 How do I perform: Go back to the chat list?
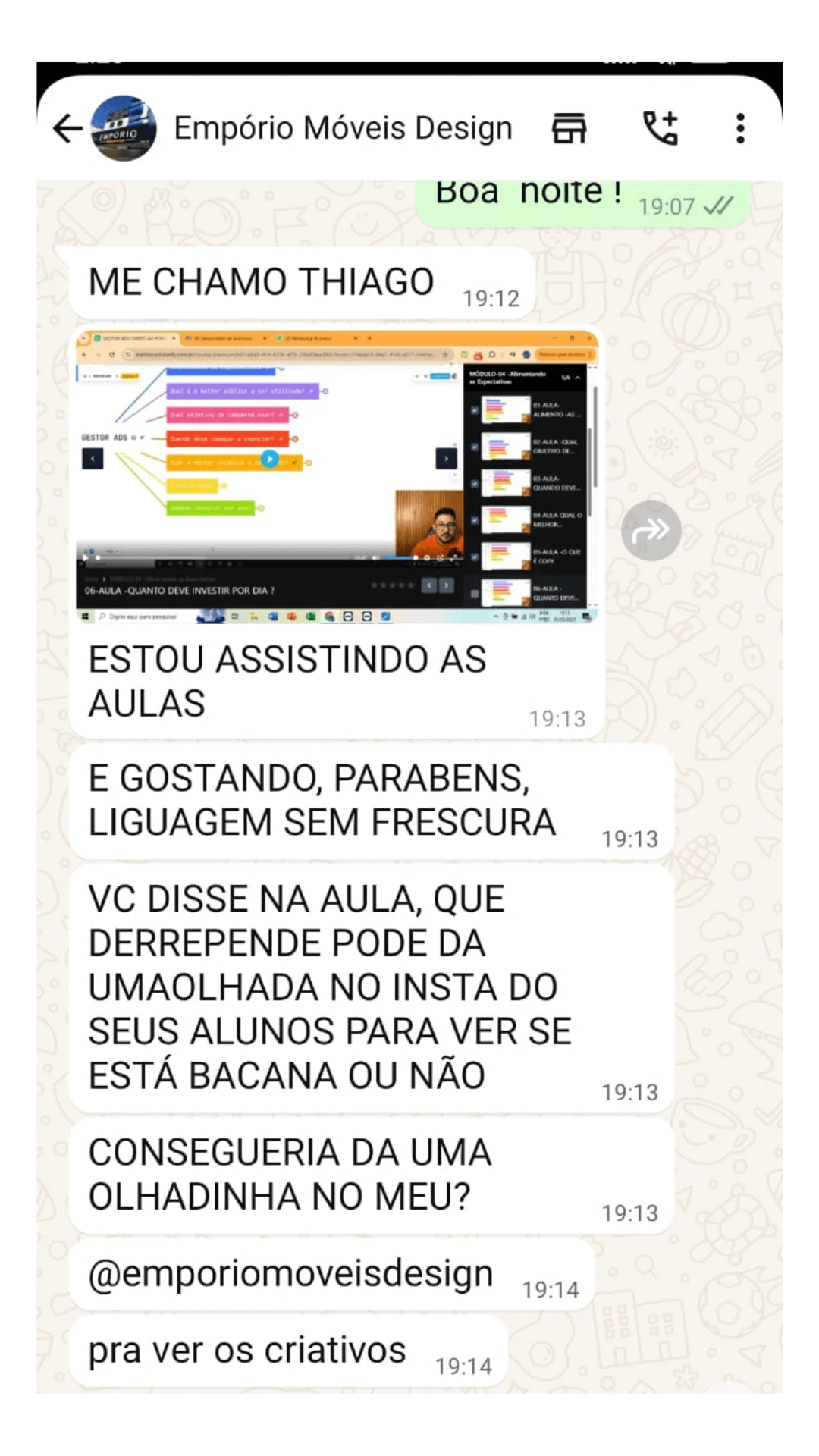67,128
